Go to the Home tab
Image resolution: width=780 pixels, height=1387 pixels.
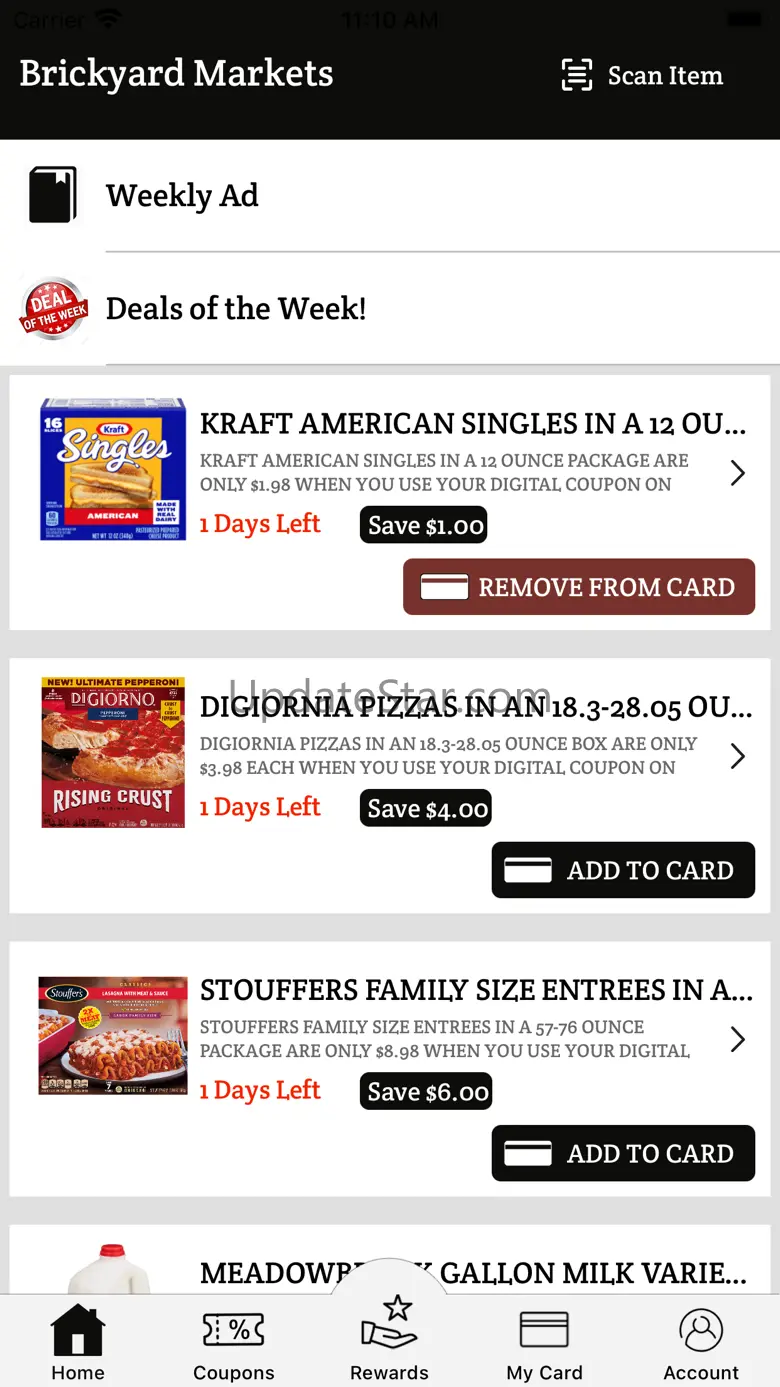(78, 1343)
